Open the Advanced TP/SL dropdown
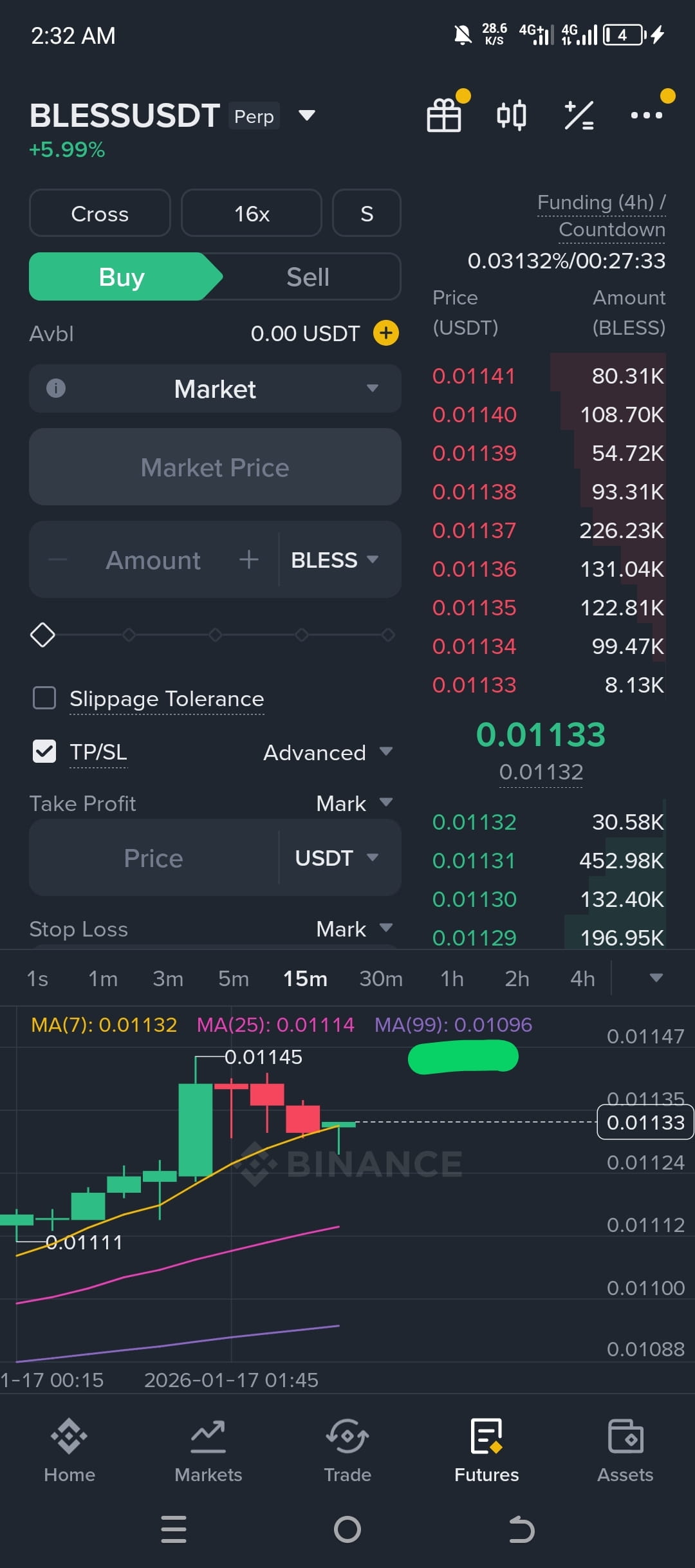The image size is (695, 1568). pyautogui.click(x=328, y=752)
